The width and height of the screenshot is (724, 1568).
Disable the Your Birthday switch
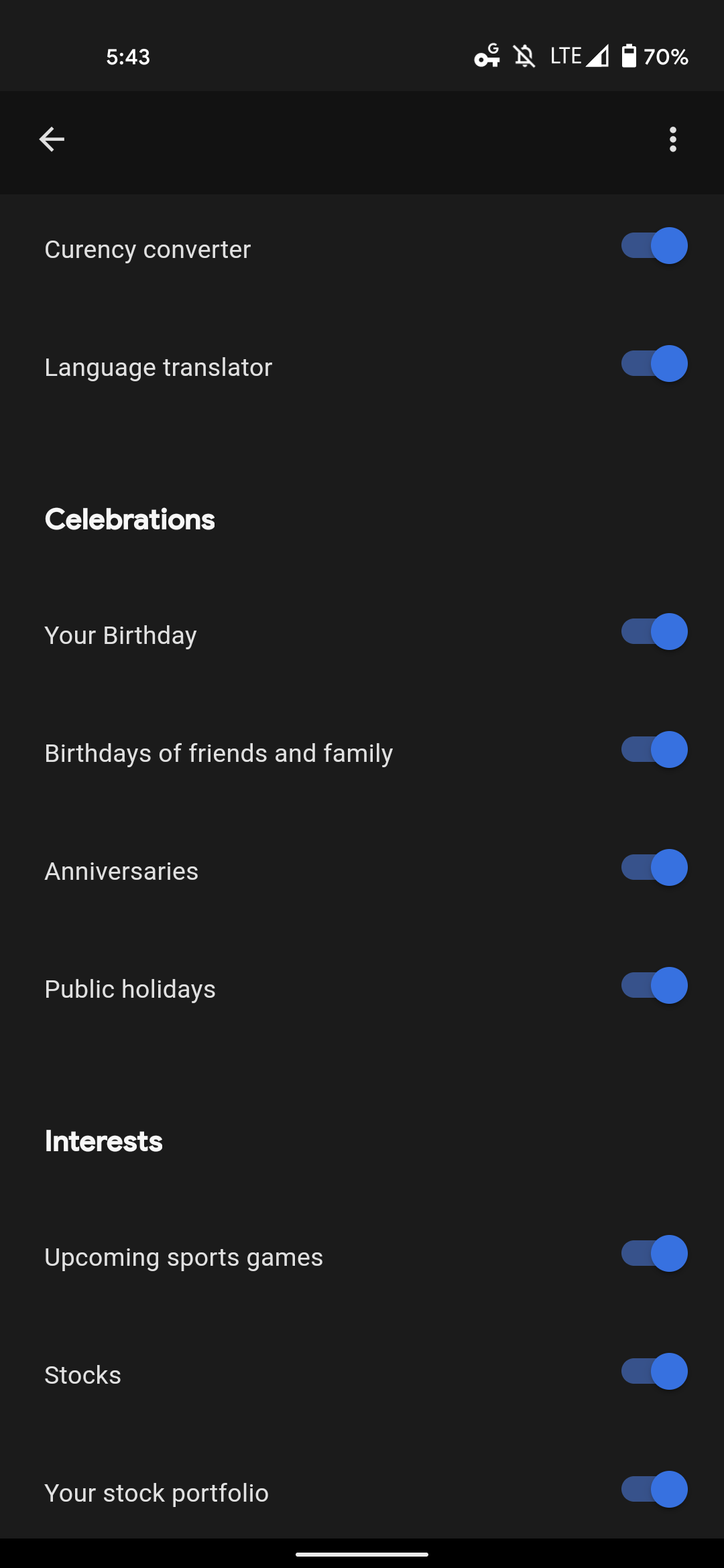pos(654,632)
